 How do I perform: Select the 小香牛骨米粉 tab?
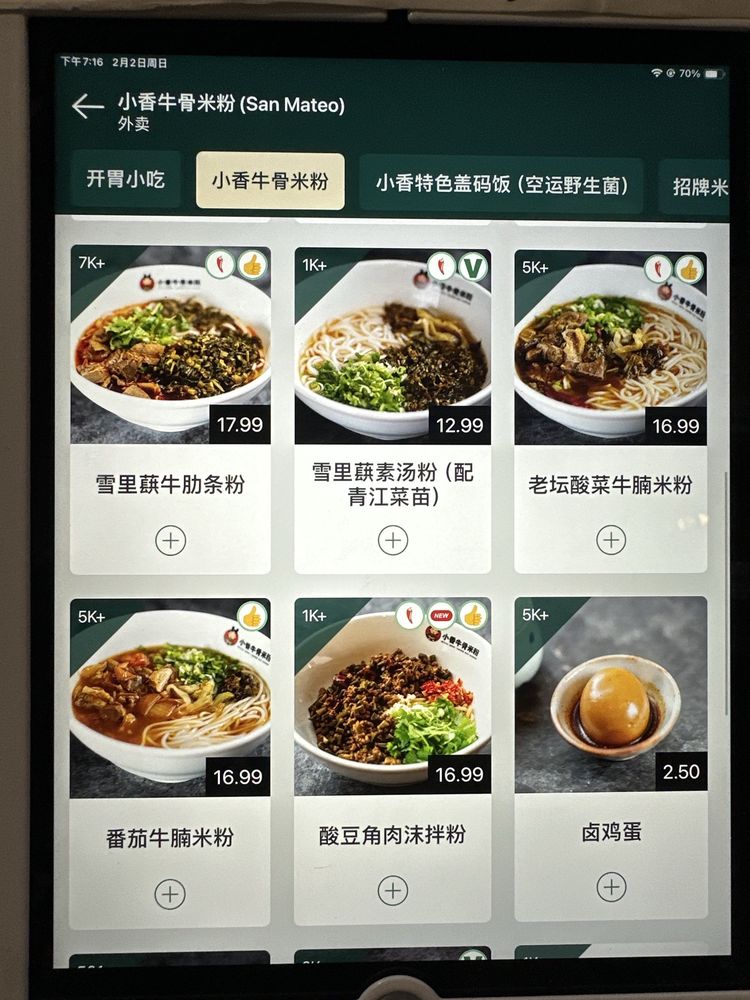click(x=270, y=181)
